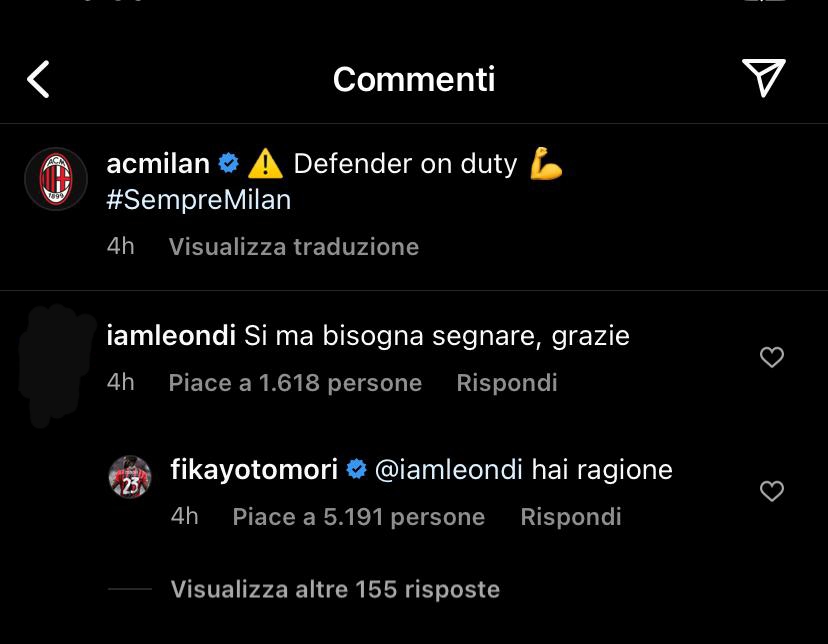View who liked fikayotomori's reply

358,517
